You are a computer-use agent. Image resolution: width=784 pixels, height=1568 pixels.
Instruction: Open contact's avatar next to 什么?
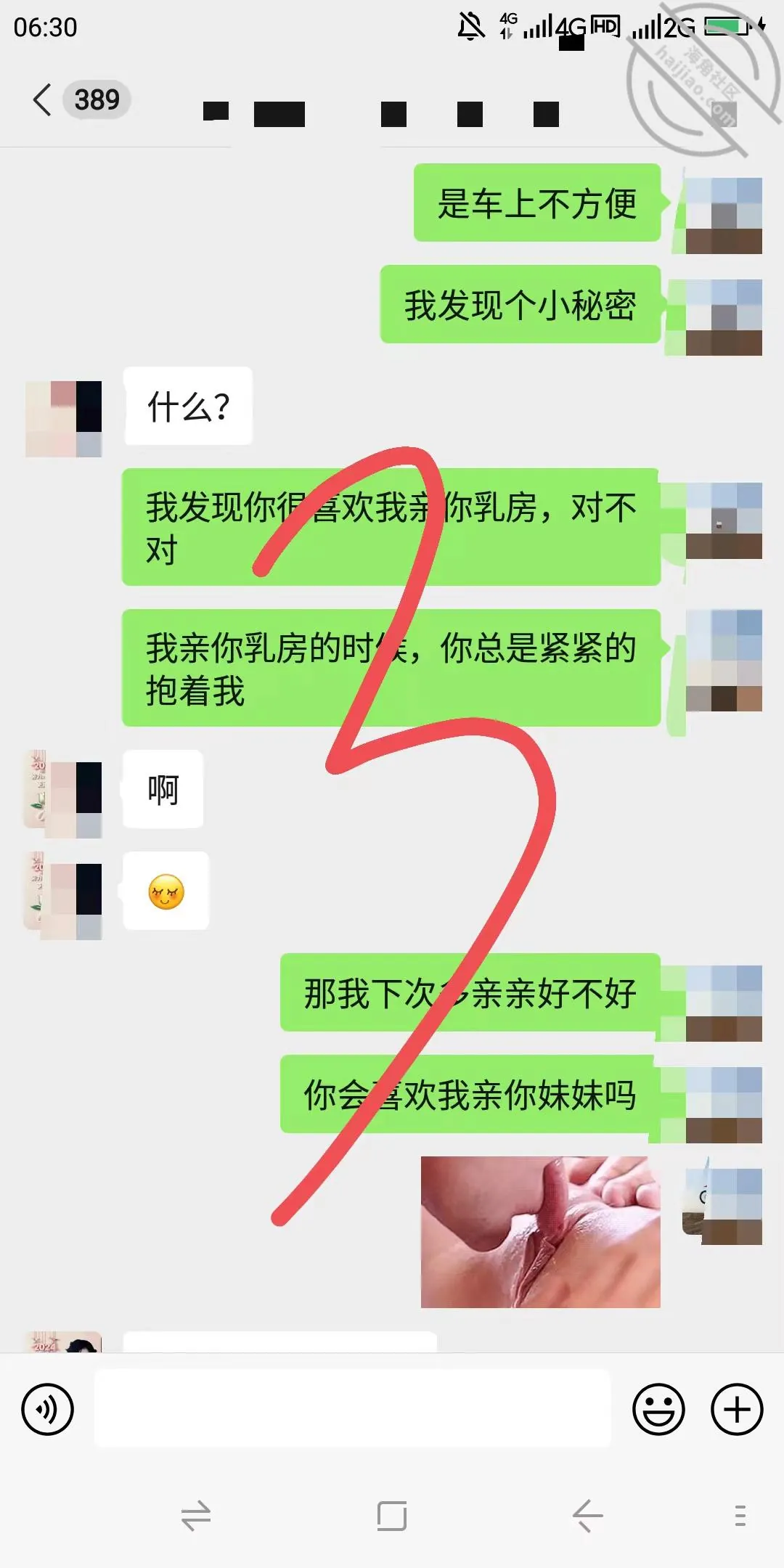(x=64, y=419)
